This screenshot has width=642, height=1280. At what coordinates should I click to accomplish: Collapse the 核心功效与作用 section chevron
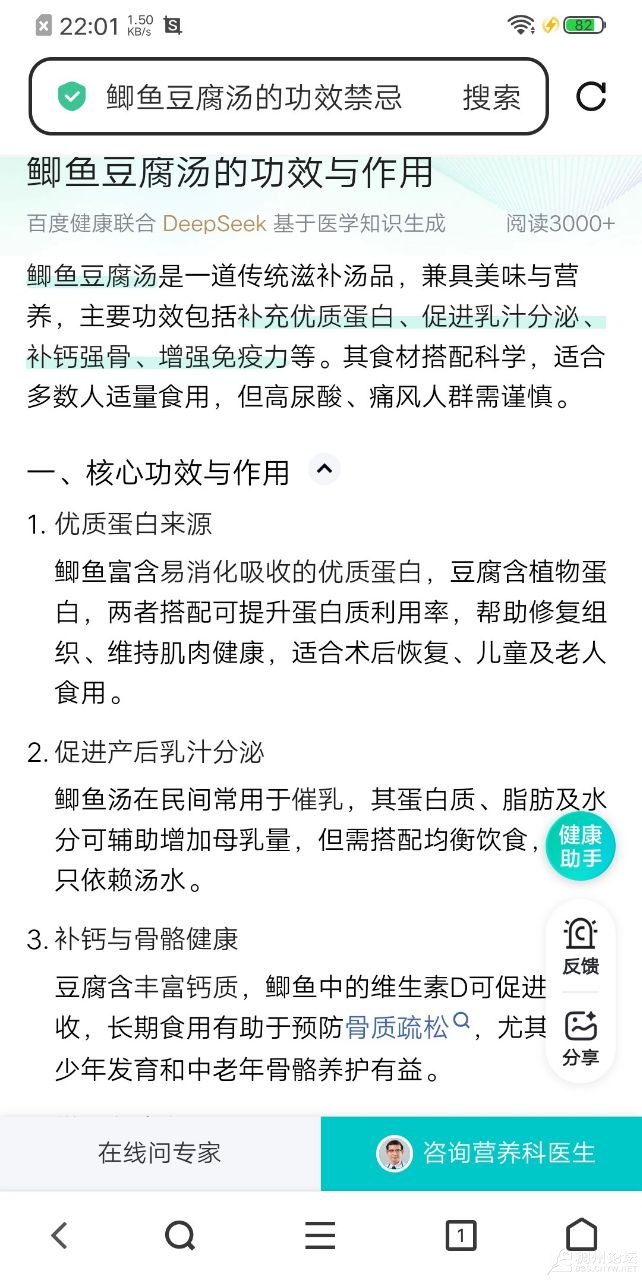click(323, 468)
